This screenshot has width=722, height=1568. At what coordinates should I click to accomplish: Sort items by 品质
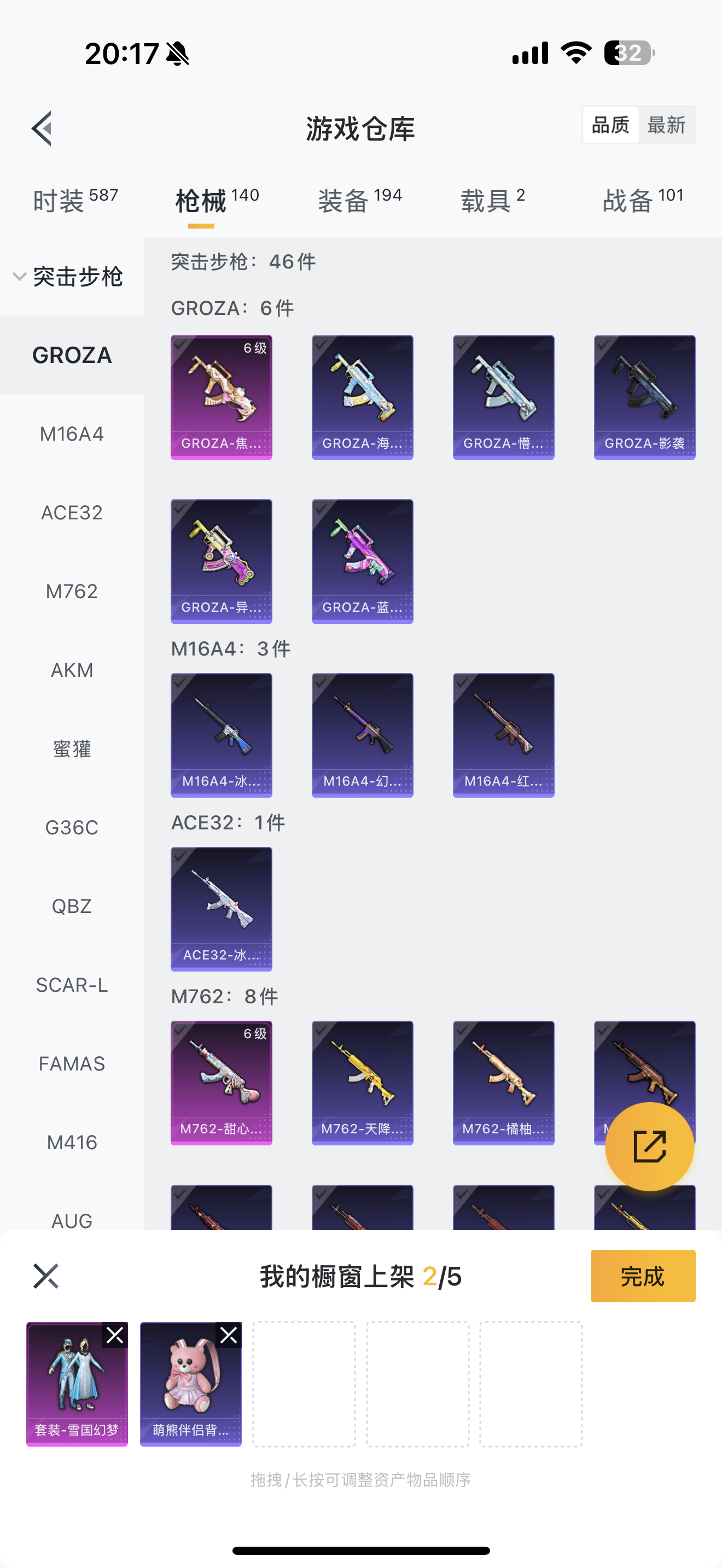click(610, 125)
